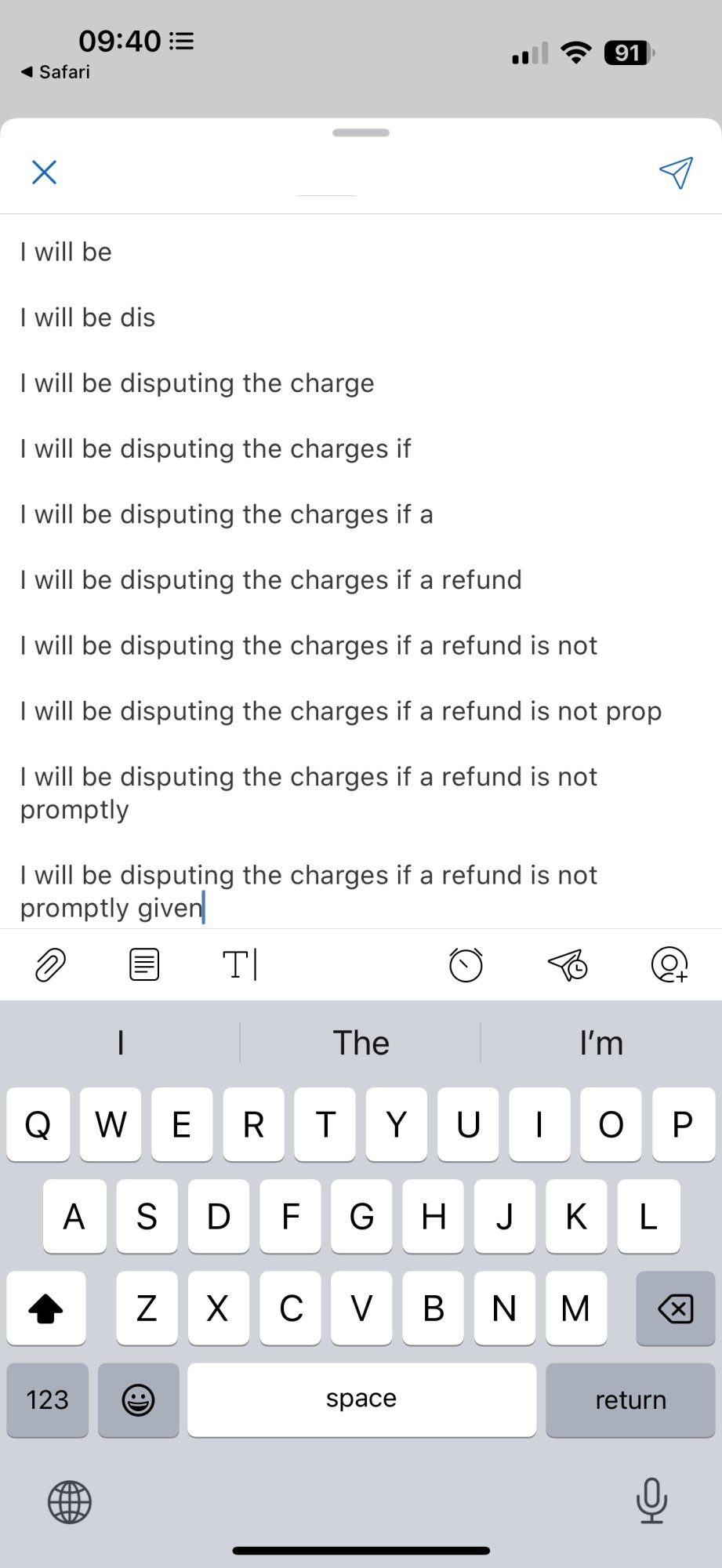This screenshot has height=1568, width=722.
Task: Start dictation with the microphone
Action: coord(651,1501)
